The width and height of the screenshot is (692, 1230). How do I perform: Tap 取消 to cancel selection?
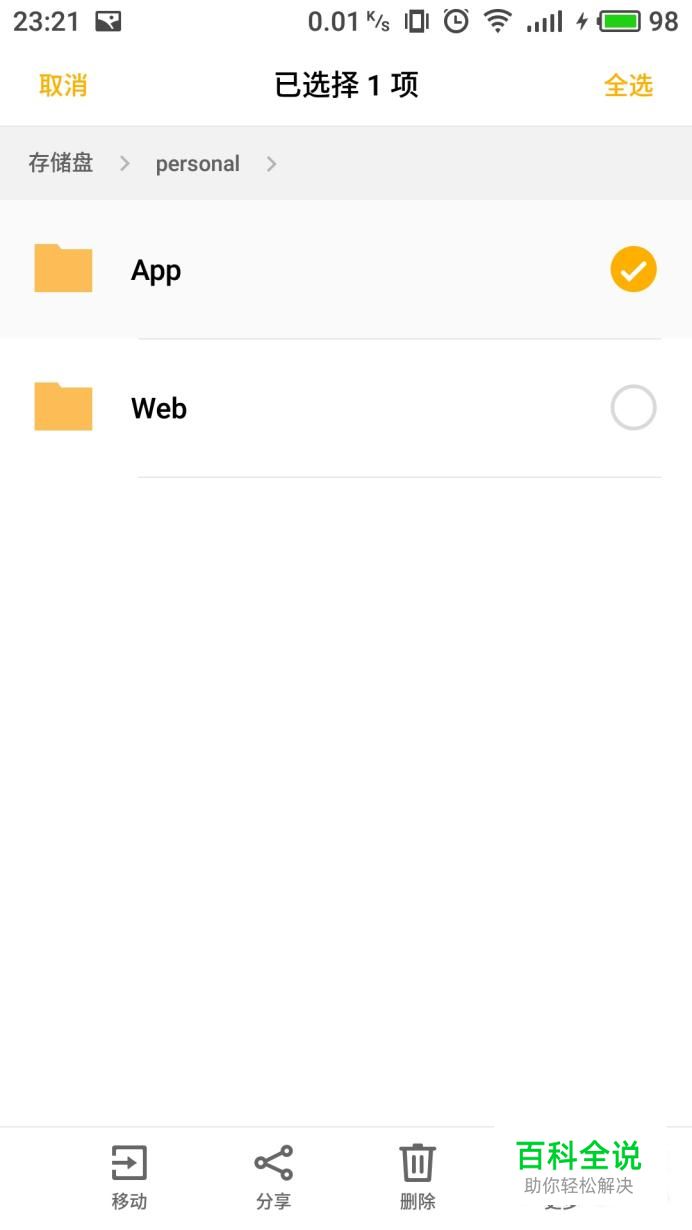[x=63, y=86]
